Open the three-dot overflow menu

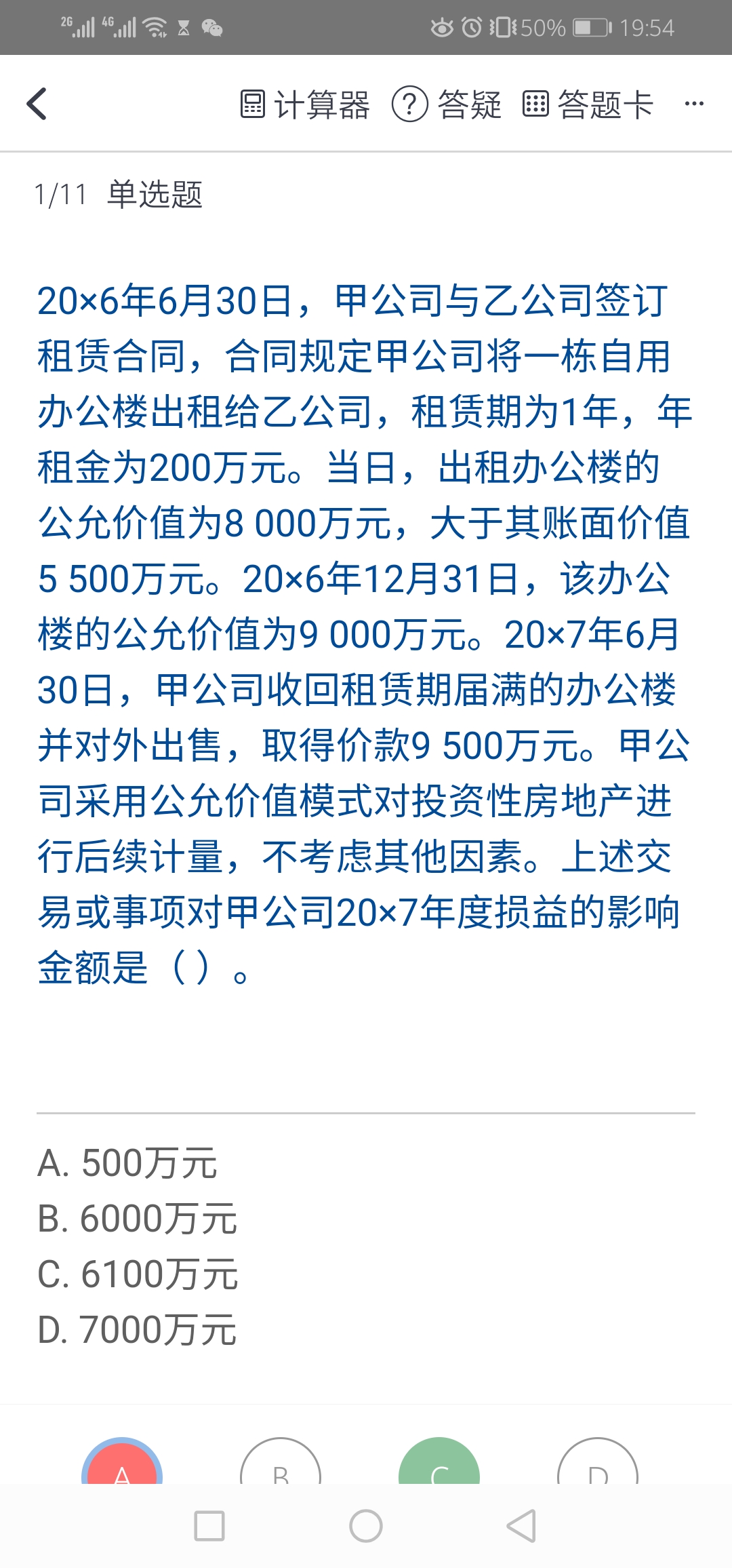tap(694, 104)
